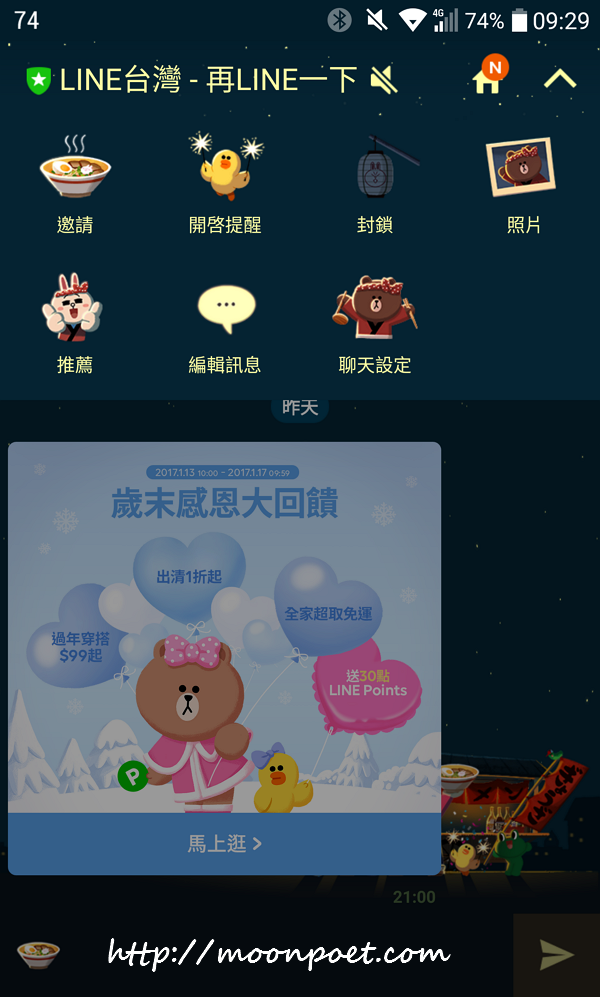Collapse the chat menu with up chevron
This screenshot has width=600, height=997.
(559, 79)
